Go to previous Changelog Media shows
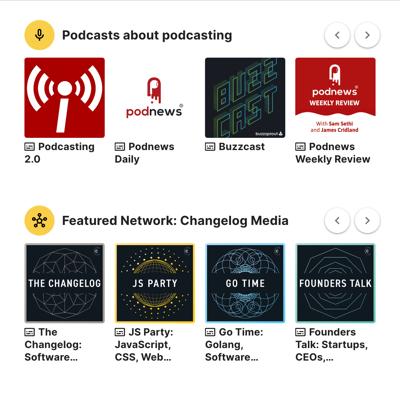Screen dimensions: 400x401 pyautogui.click(x=337, y=220)
